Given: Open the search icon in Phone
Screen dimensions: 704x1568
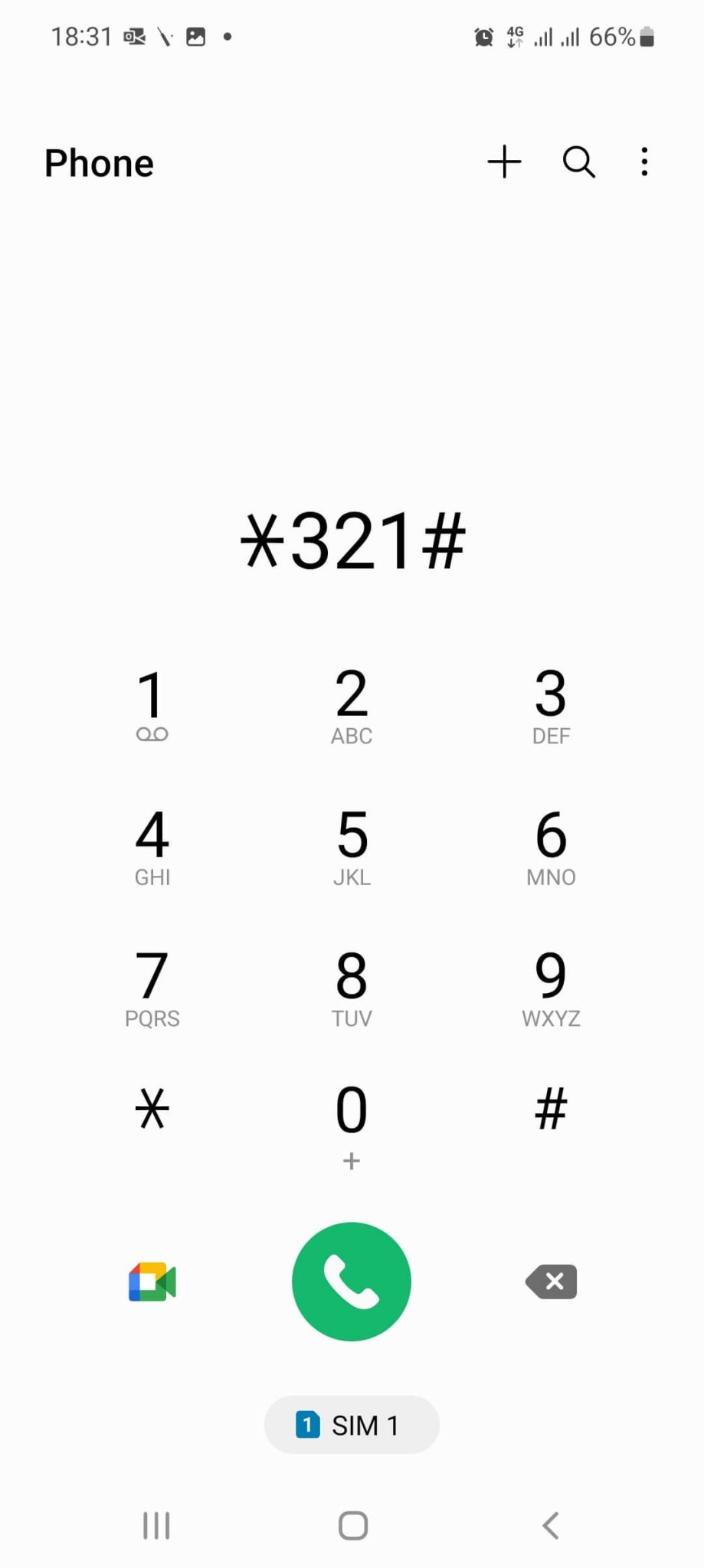Looking at the screenshot, I should [x=578, y=162].
